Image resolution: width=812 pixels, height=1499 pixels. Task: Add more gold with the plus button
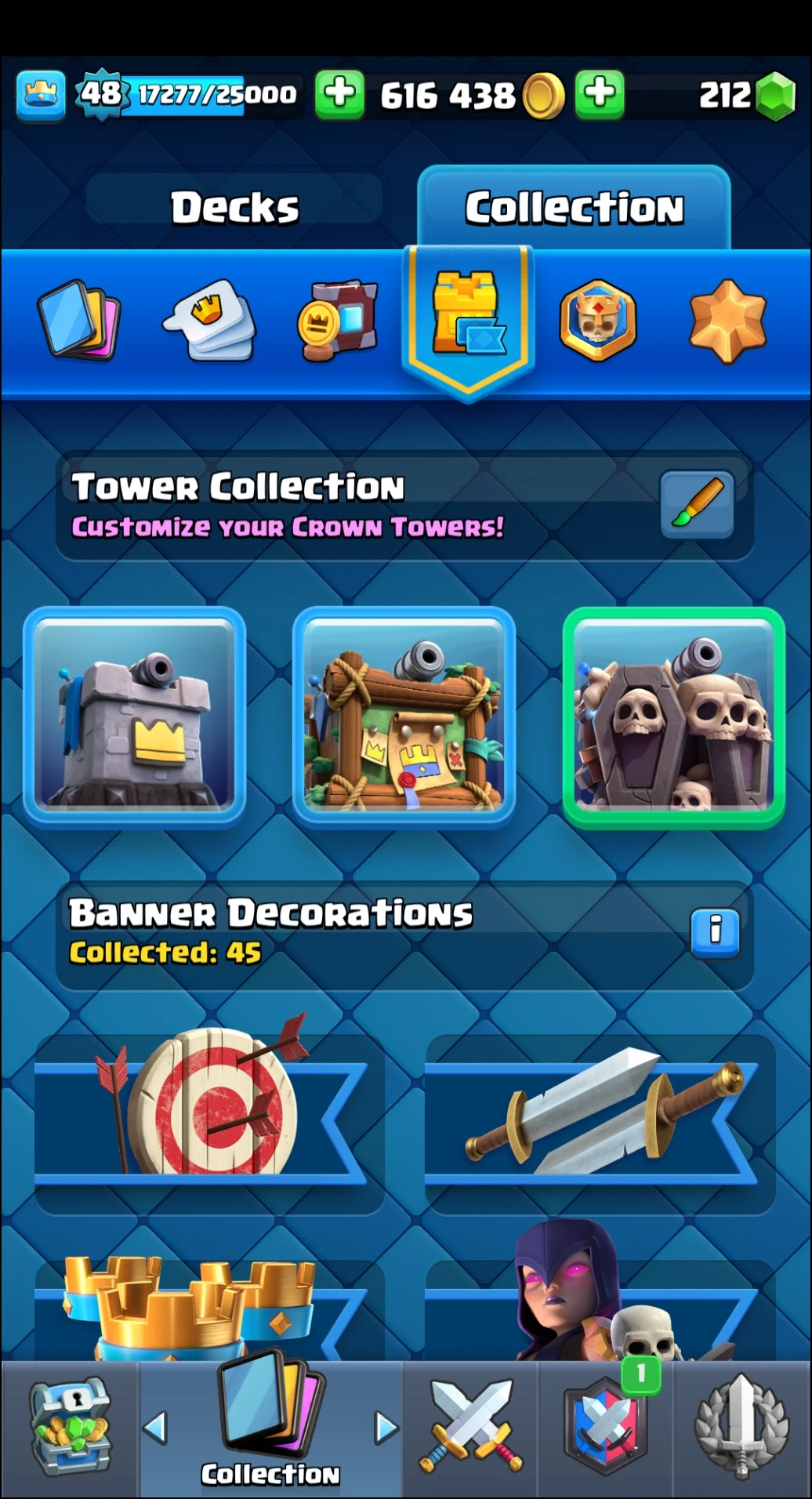point(339,95)
